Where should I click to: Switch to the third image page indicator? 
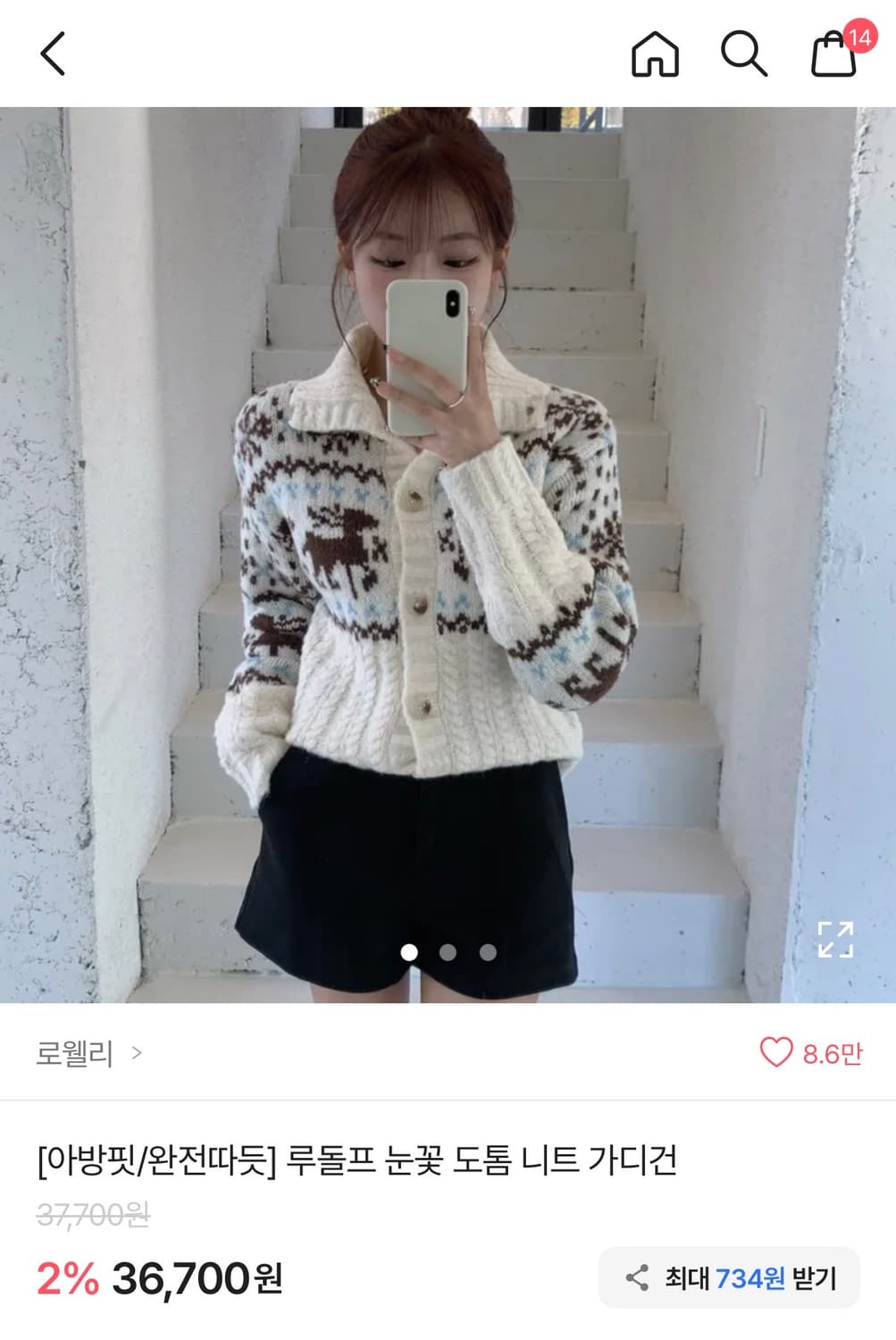(487, 952)
